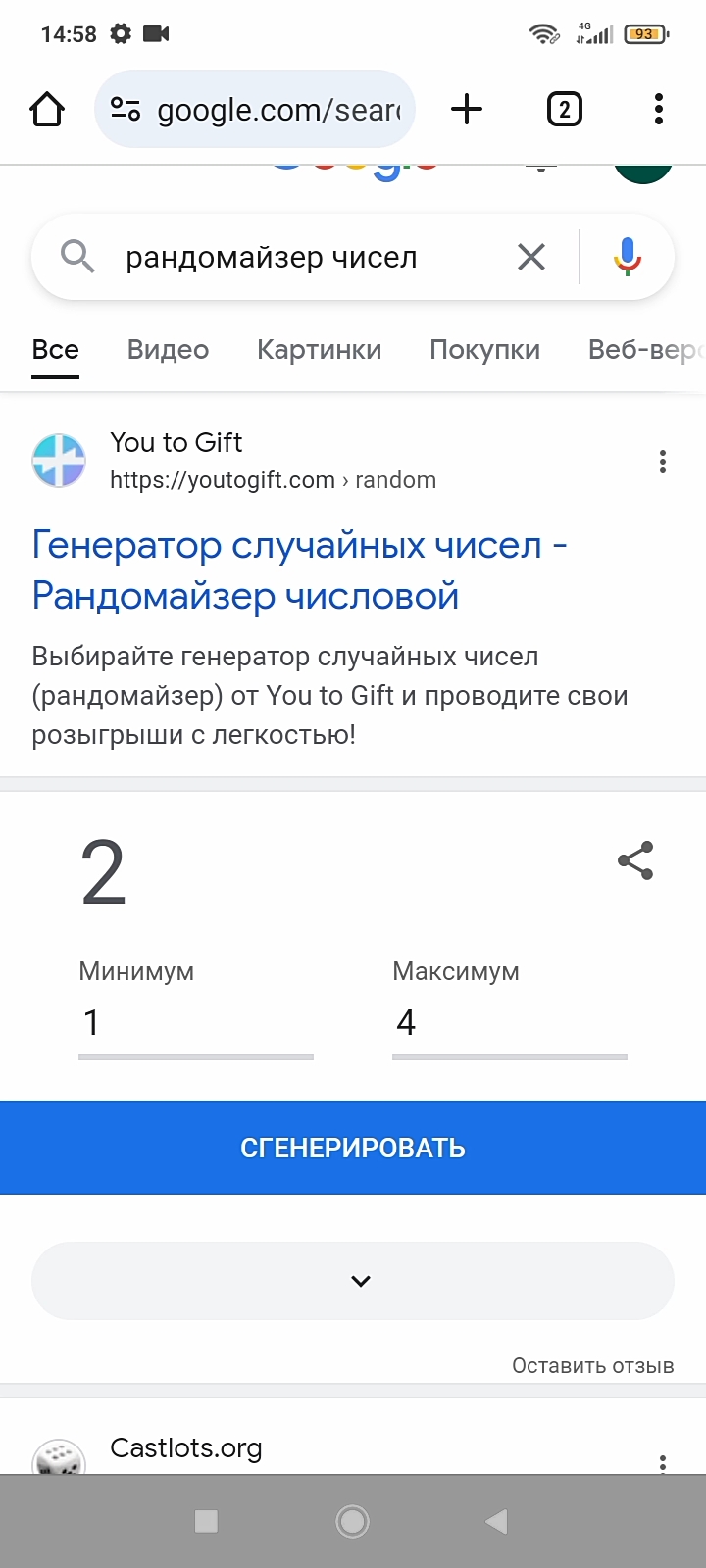Tap the СГЕНЕРИРОВАТЬ button
This screenshot has height=1568, width=706.
pyautogui.click(x=353, y=1148)
